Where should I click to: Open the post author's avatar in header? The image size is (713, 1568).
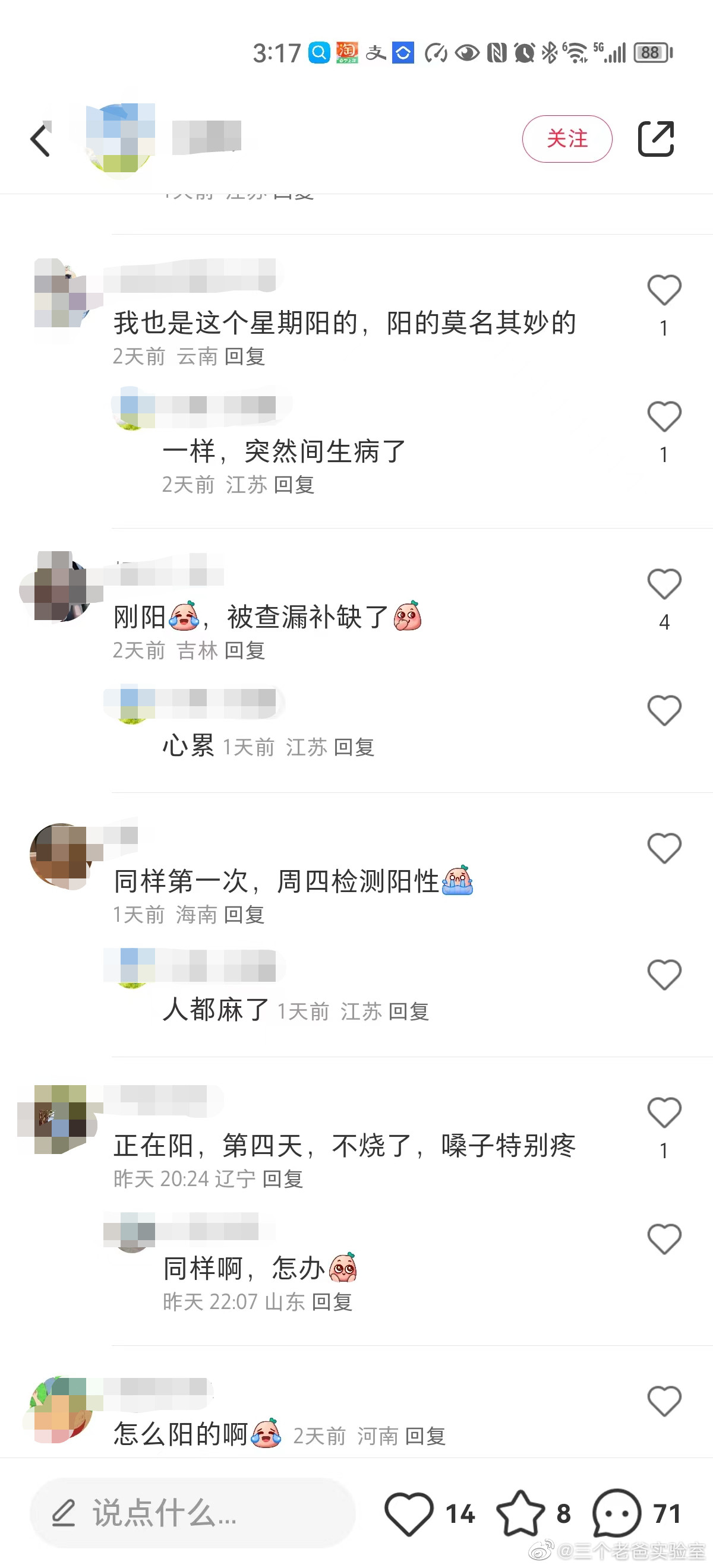pyautogui.click(x=120, y=138)
